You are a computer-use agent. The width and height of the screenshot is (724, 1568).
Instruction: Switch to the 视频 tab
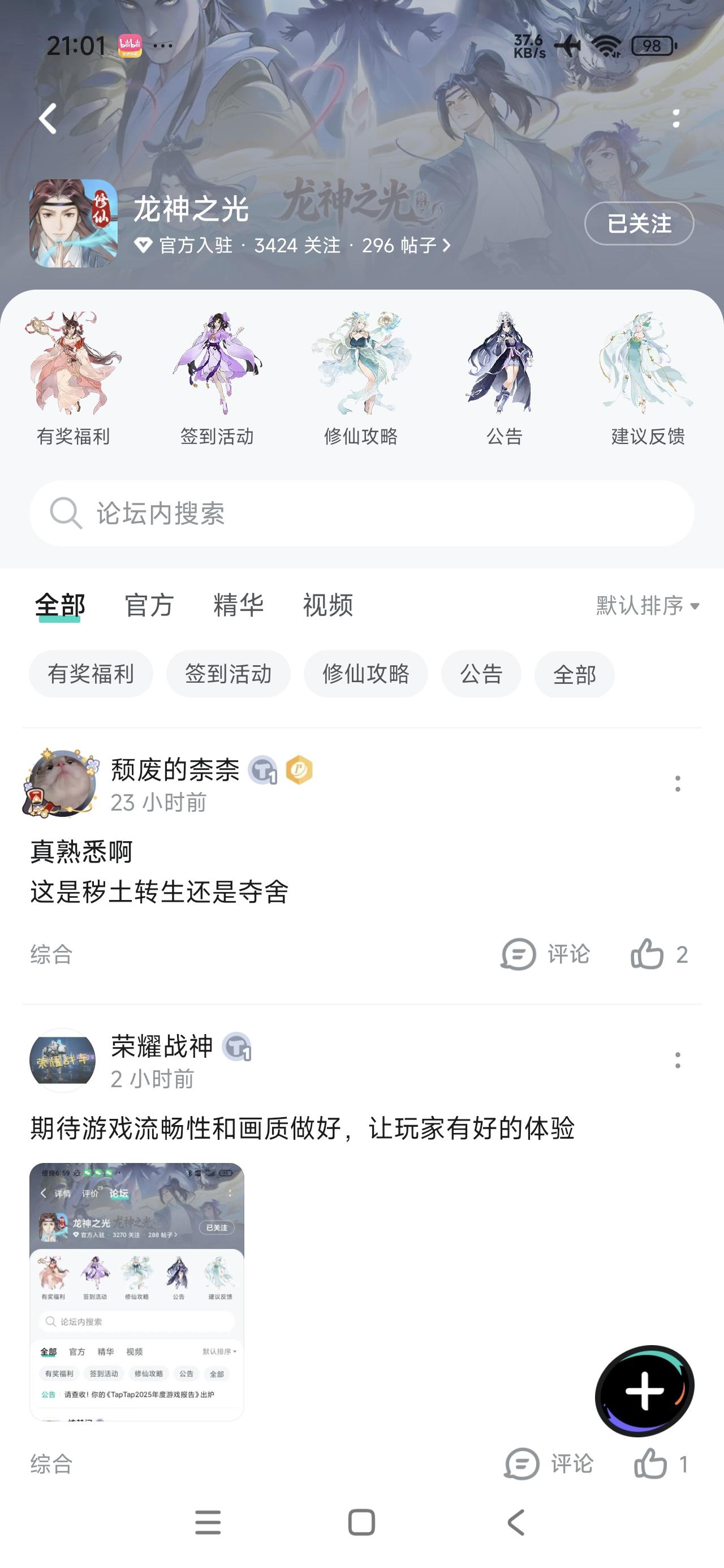click(x=327, y=605)
